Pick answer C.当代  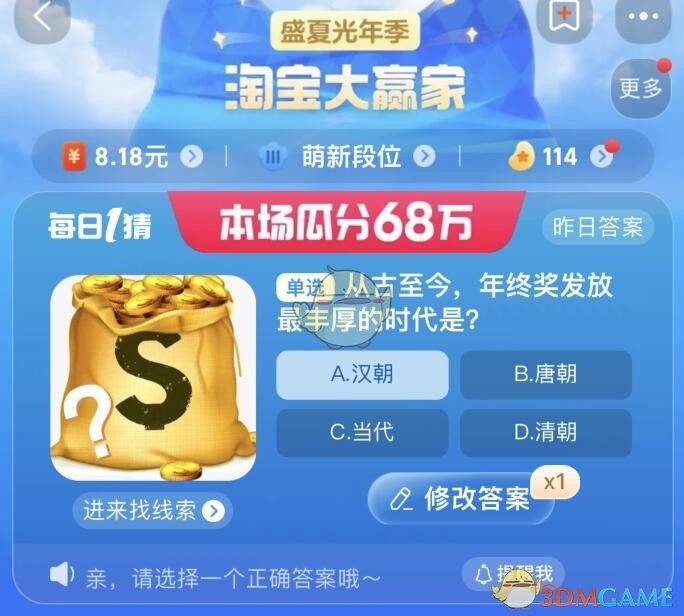[x=362, y=432]
